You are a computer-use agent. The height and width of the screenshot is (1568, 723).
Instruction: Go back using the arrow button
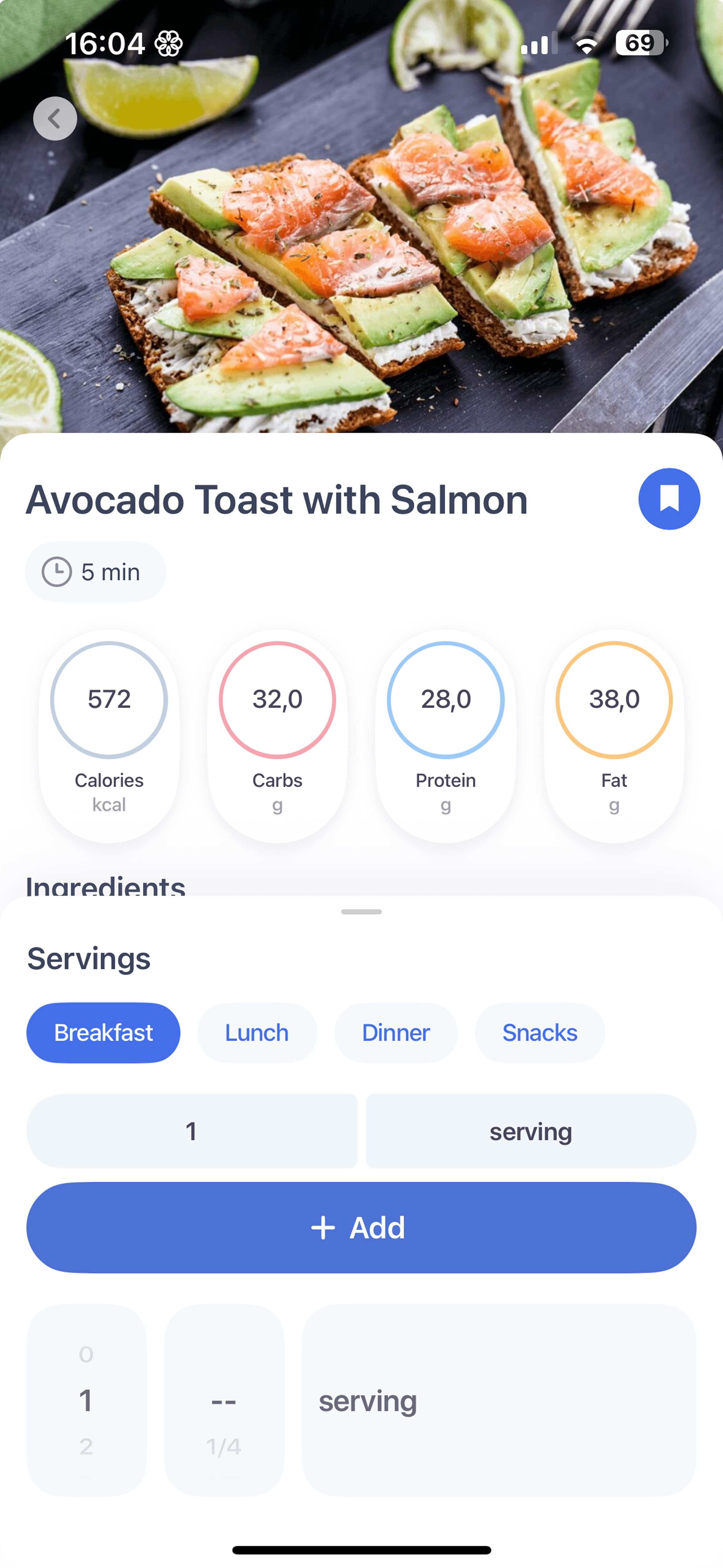point(55,119)
